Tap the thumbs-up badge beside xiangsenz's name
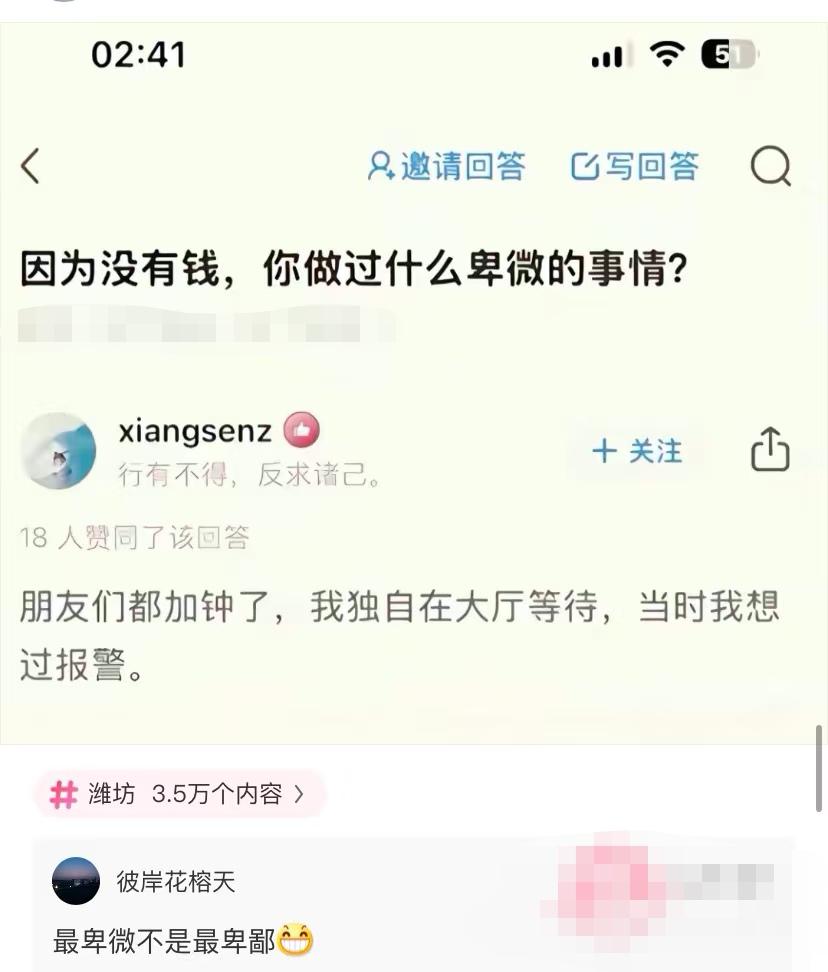 300,428
